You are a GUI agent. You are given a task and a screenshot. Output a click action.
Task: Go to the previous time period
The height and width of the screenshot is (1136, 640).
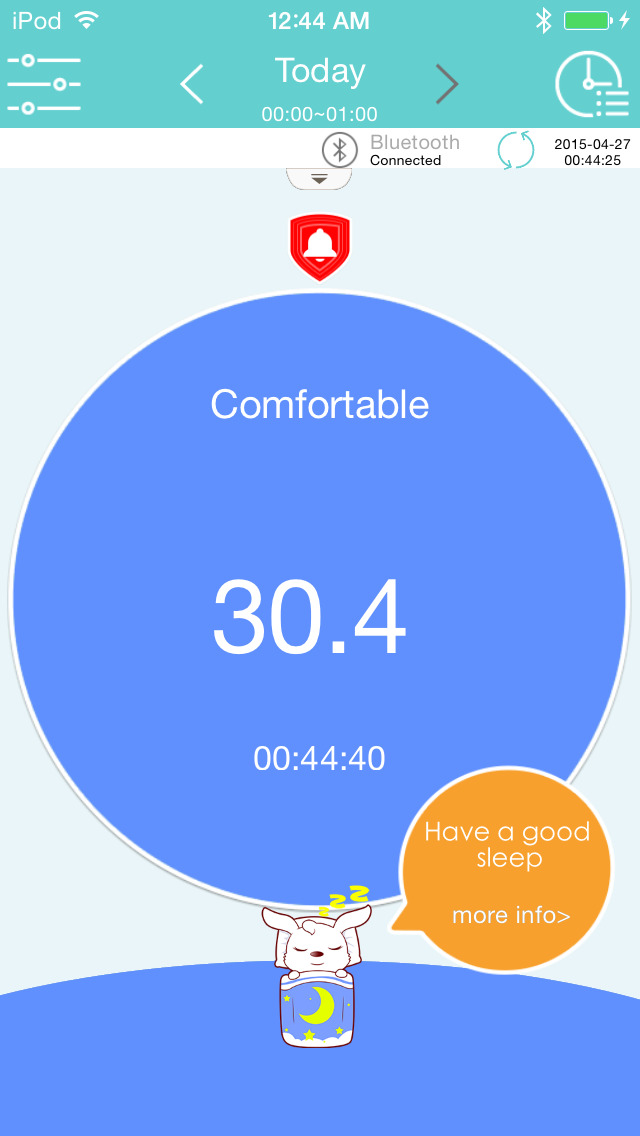[192, 84]
